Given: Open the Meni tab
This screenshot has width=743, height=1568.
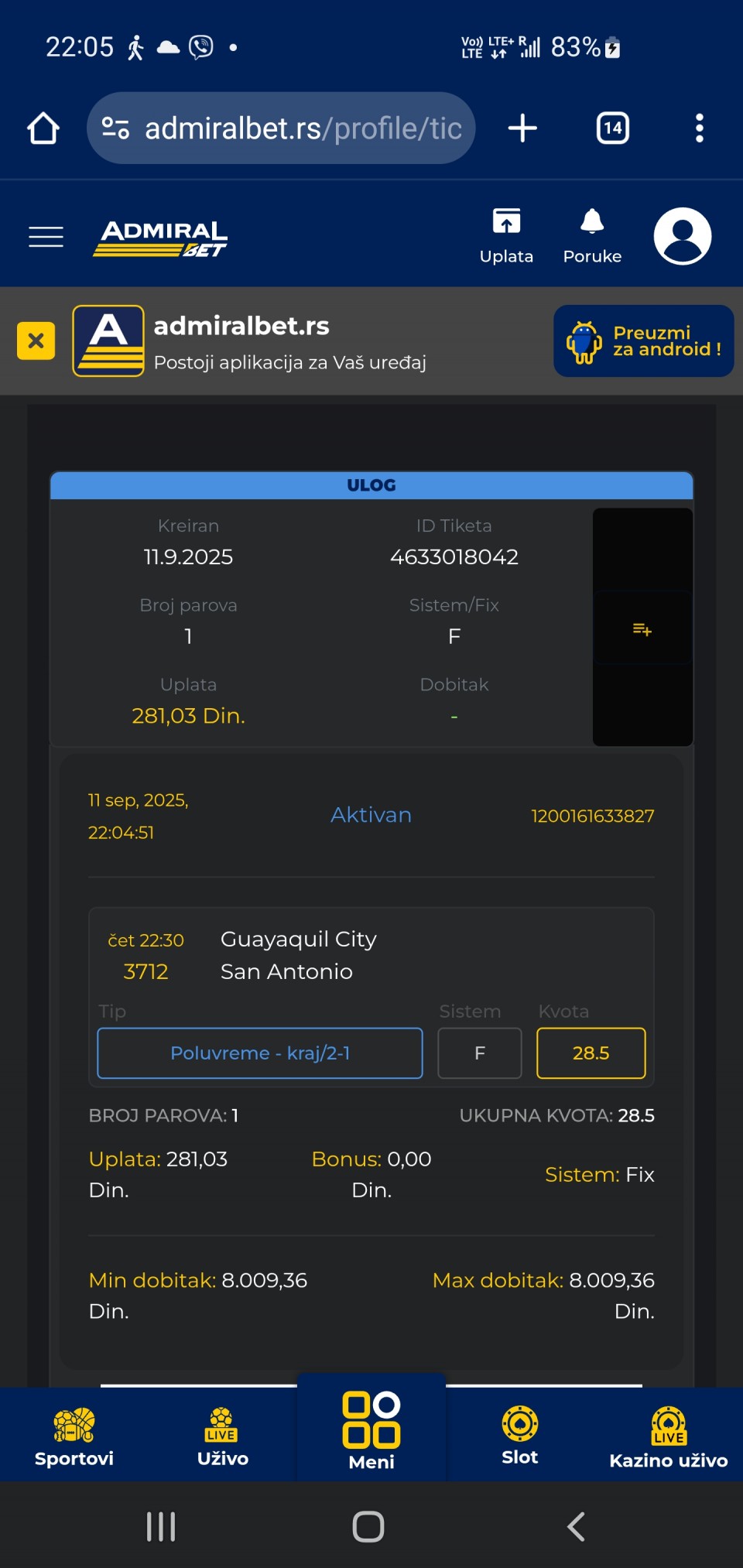Looking at the screenshot, I should [371, 1430].
